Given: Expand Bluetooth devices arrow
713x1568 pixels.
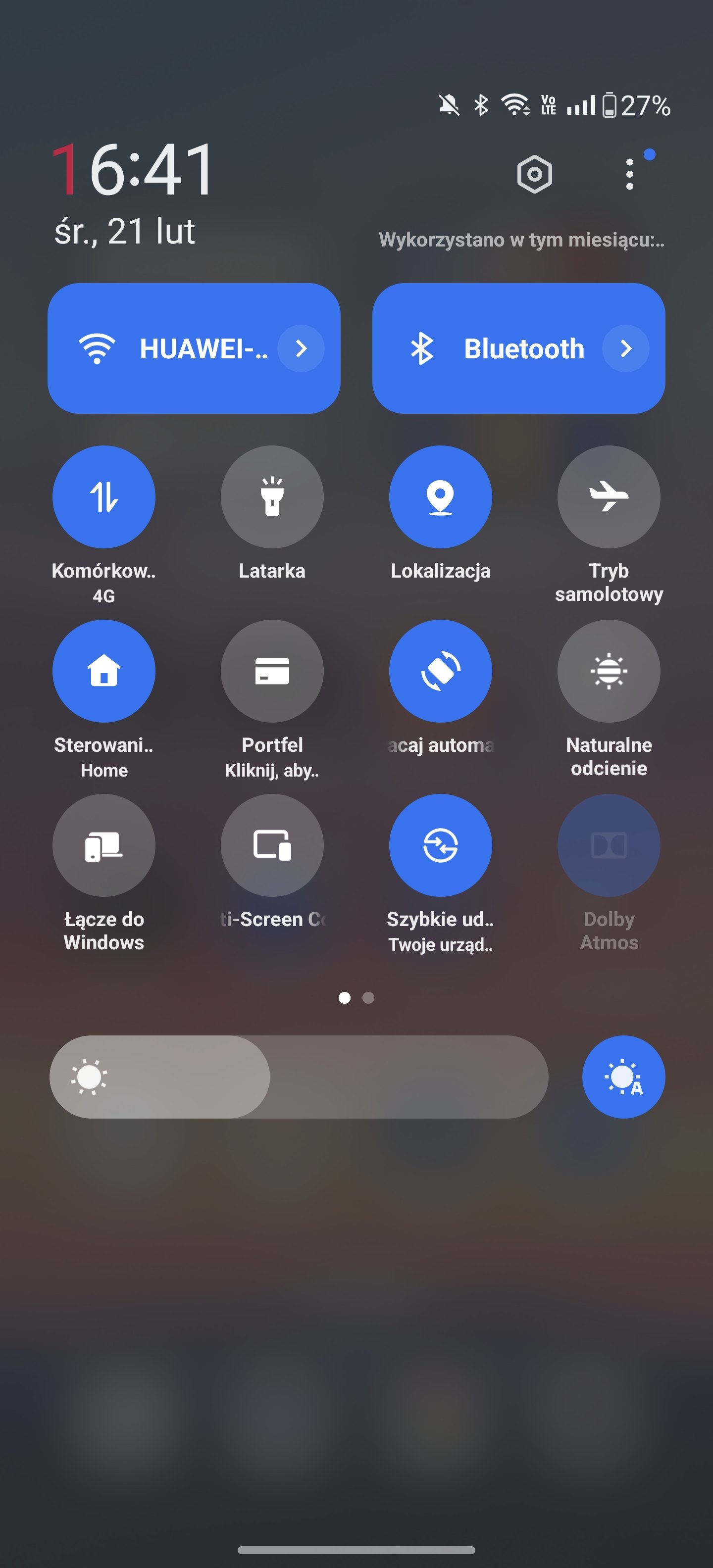Looking at the screenshot, I should (x=625, y=349).
